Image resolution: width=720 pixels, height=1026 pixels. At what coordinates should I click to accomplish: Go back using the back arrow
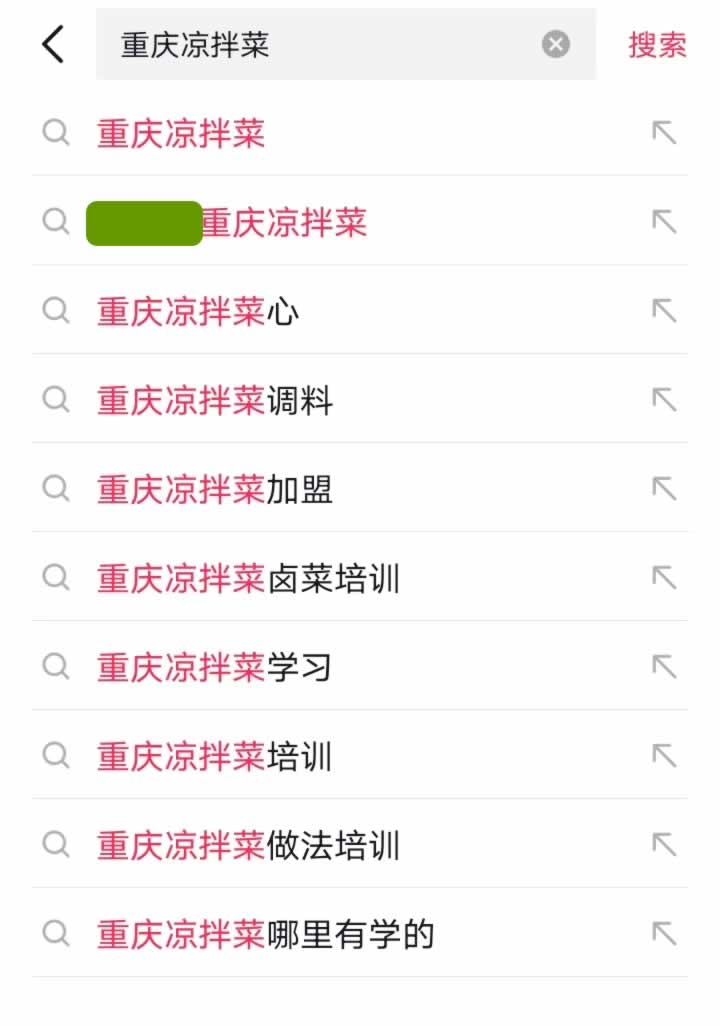coord(53,45)
